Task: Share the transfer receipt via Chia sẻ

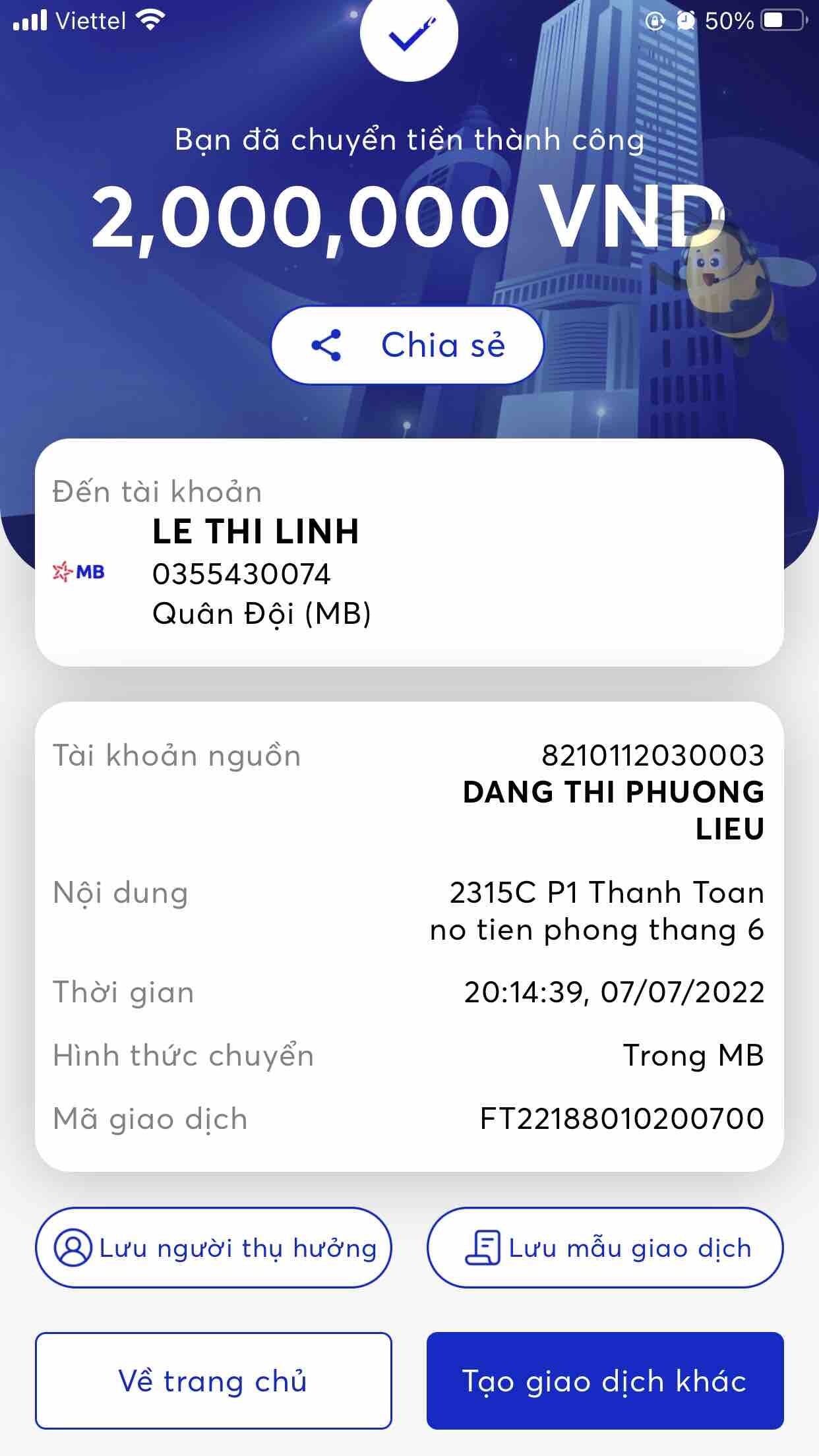Action: [408, 345]
